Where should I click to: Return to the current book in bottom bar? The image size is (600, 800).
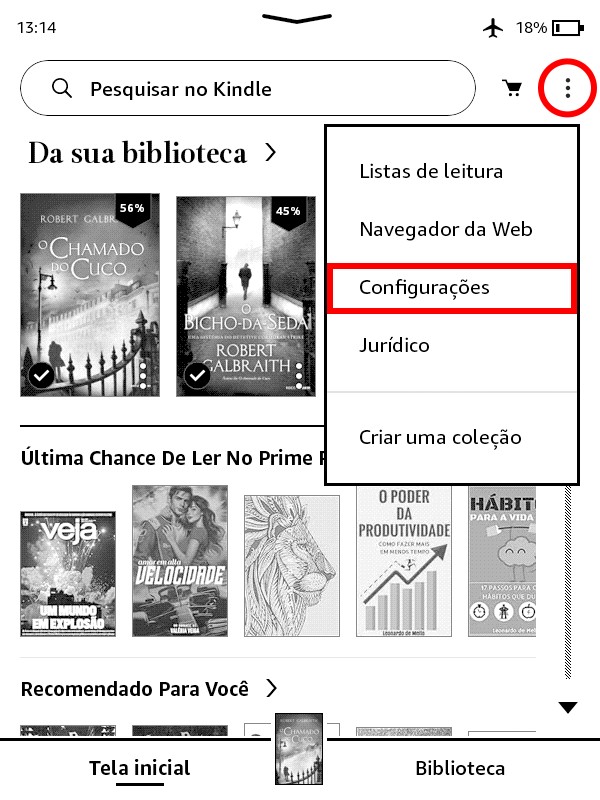pos(301,750)
